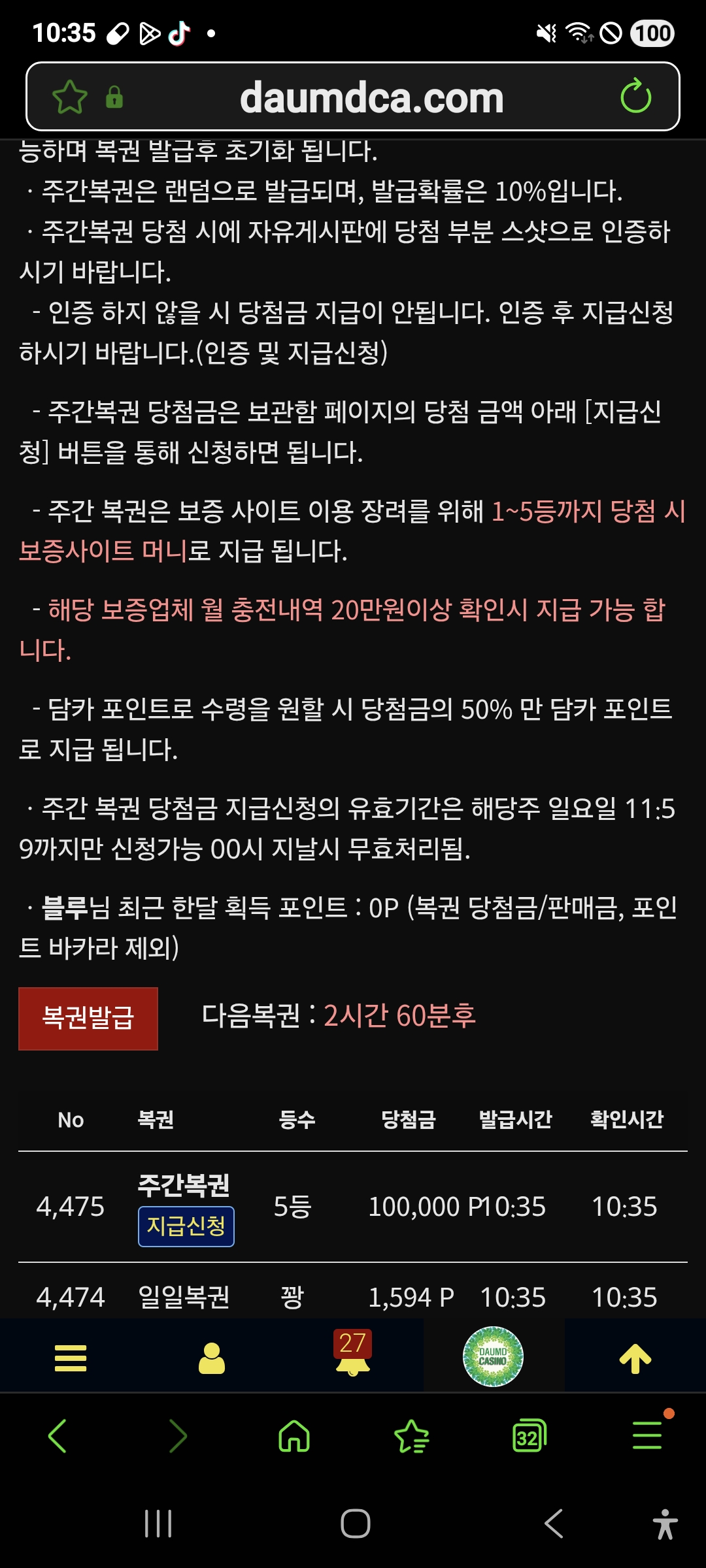
Task: Open the notifications bell showing 27
Action: [x=352, y=1356]
